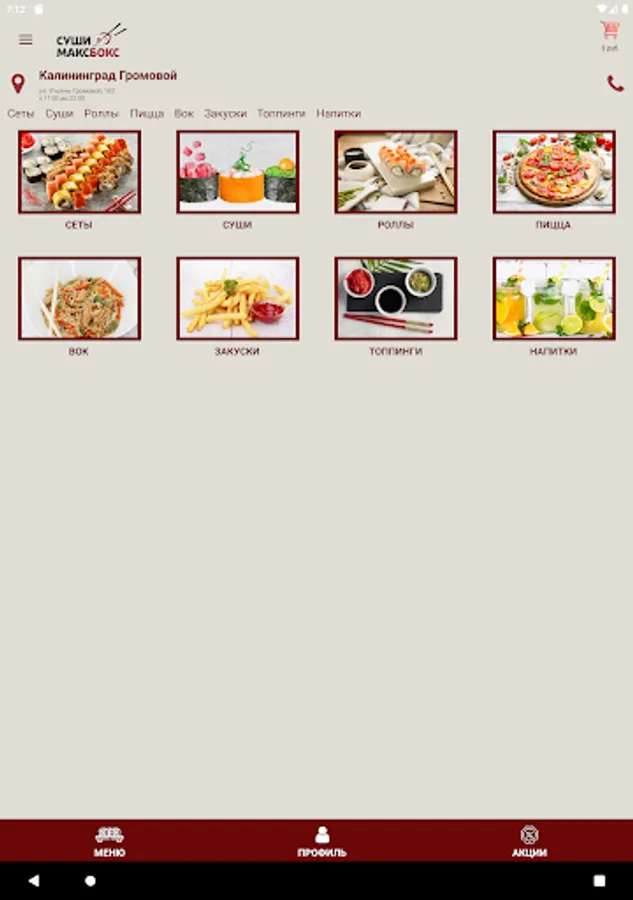
Task: Switch to the Топпинги top tab
Action: (x=281, y=114)
